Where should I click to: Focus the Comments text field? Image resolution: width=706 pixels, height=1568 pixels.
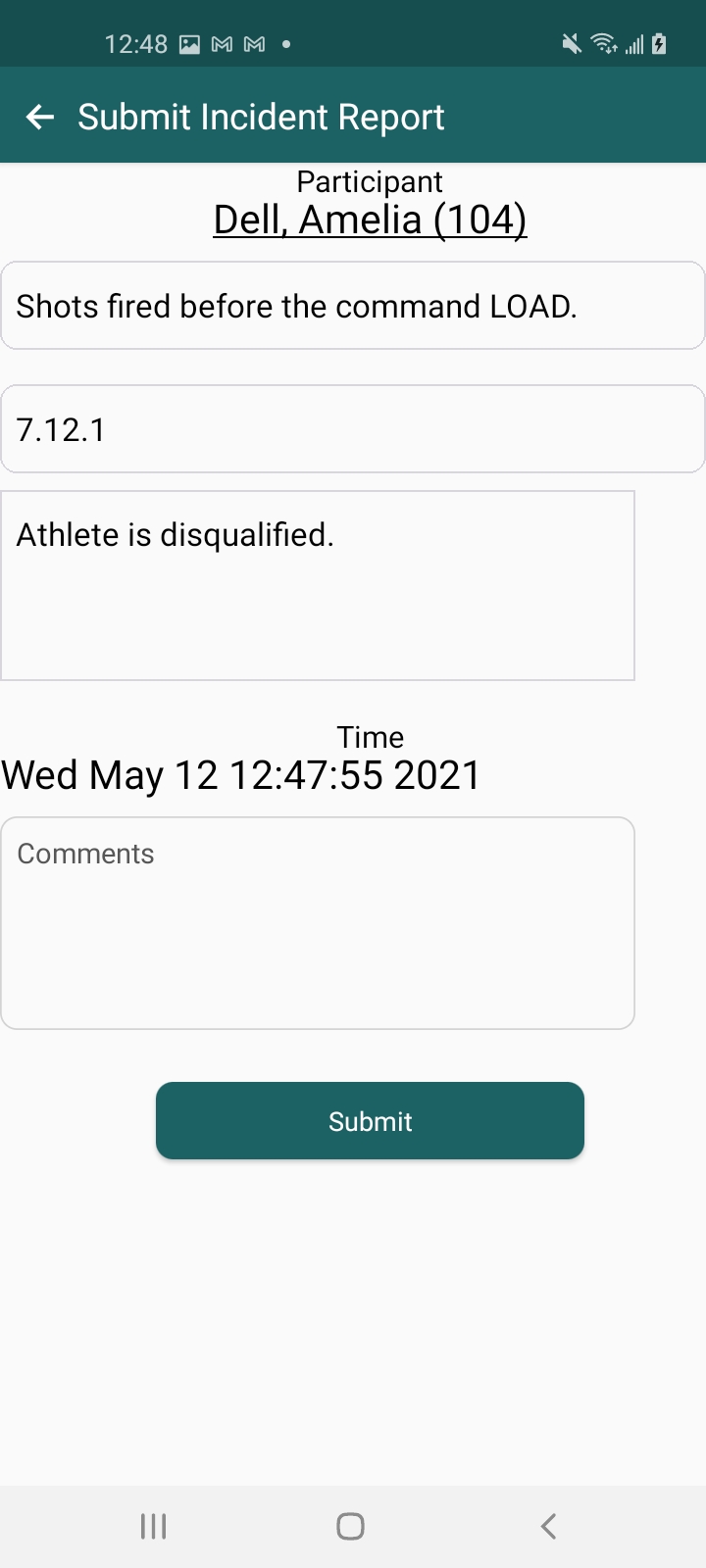pos(318,922)
